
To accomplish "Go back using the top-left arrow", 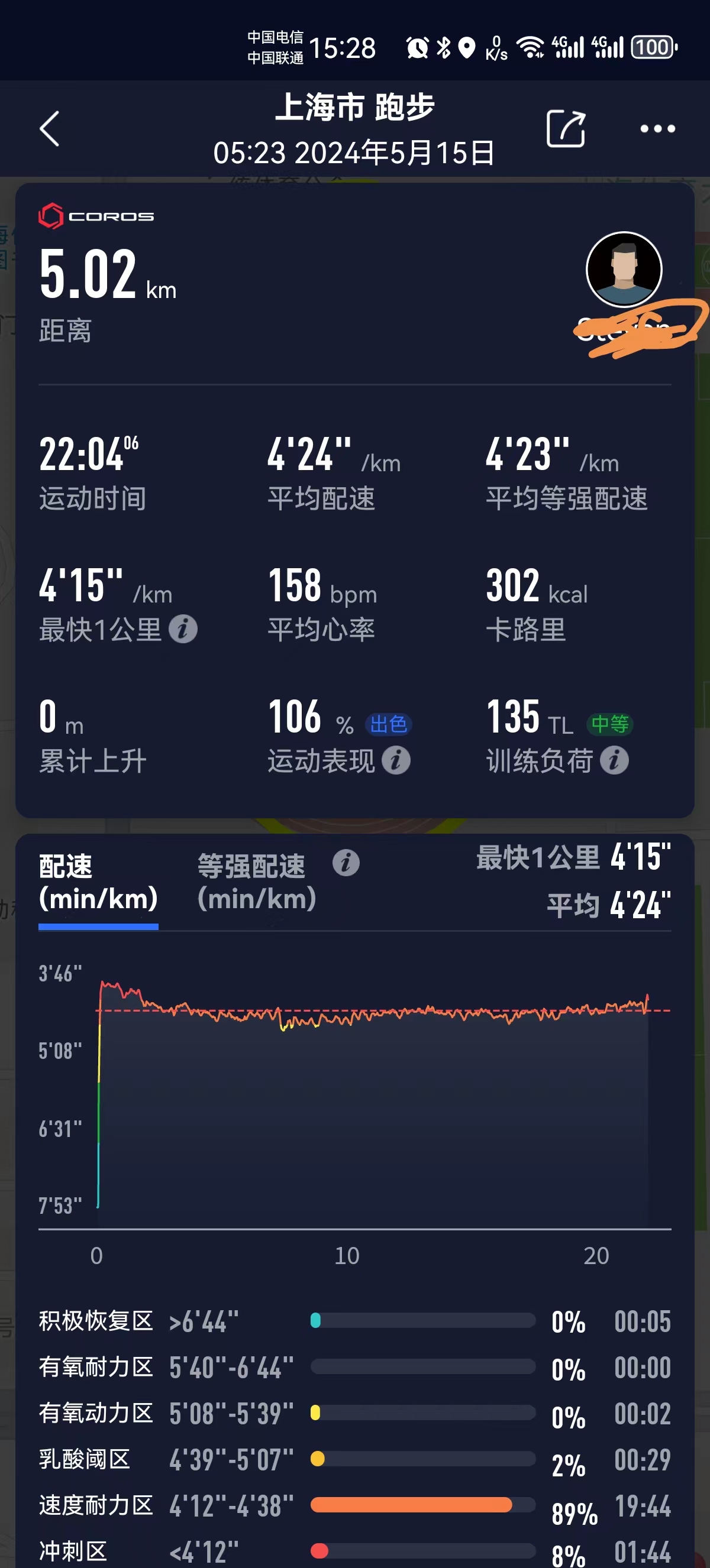I will (x=49, y=128).
